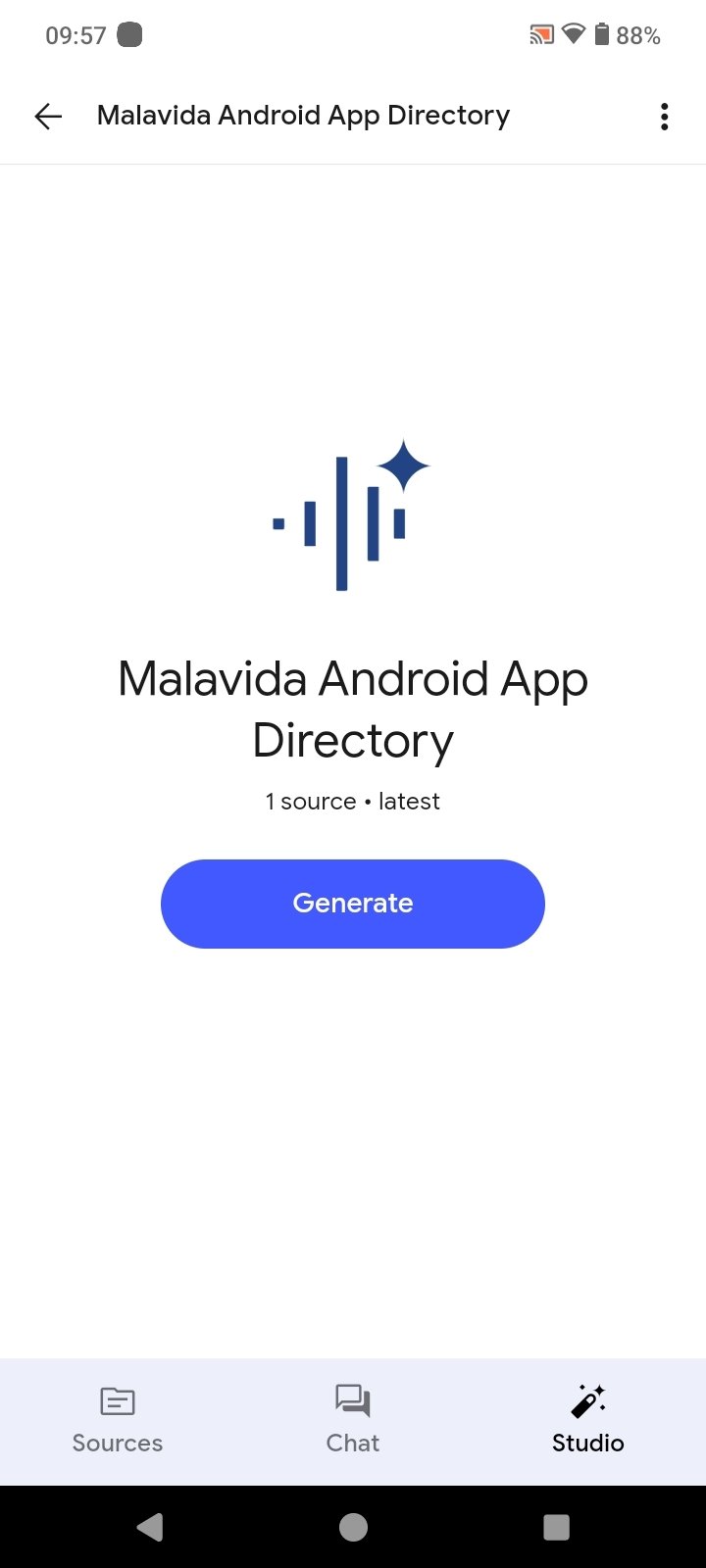Select the Studio tab
This screenshot has width=706, height=1568.
click(x=588, y=1421)
